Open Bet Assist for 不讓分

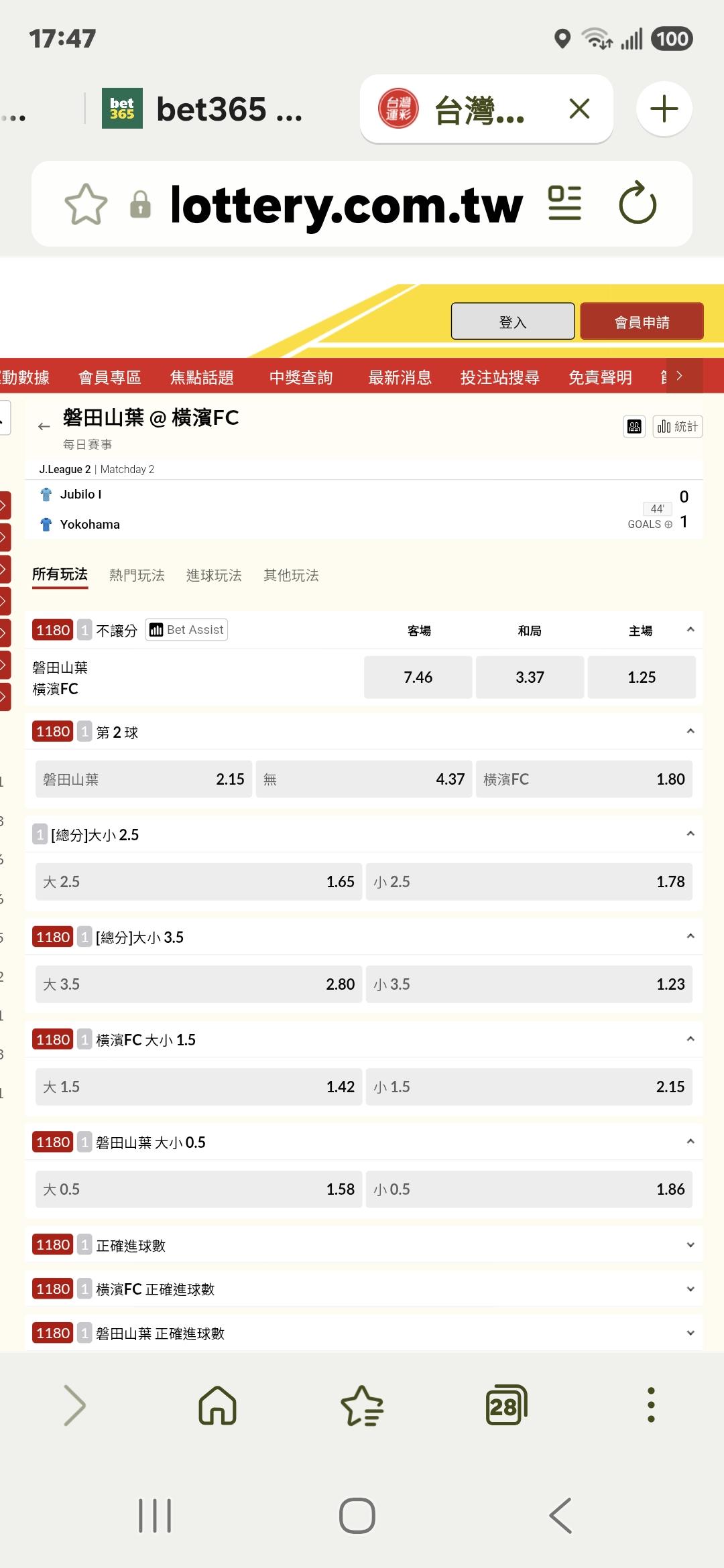[186, 630]
